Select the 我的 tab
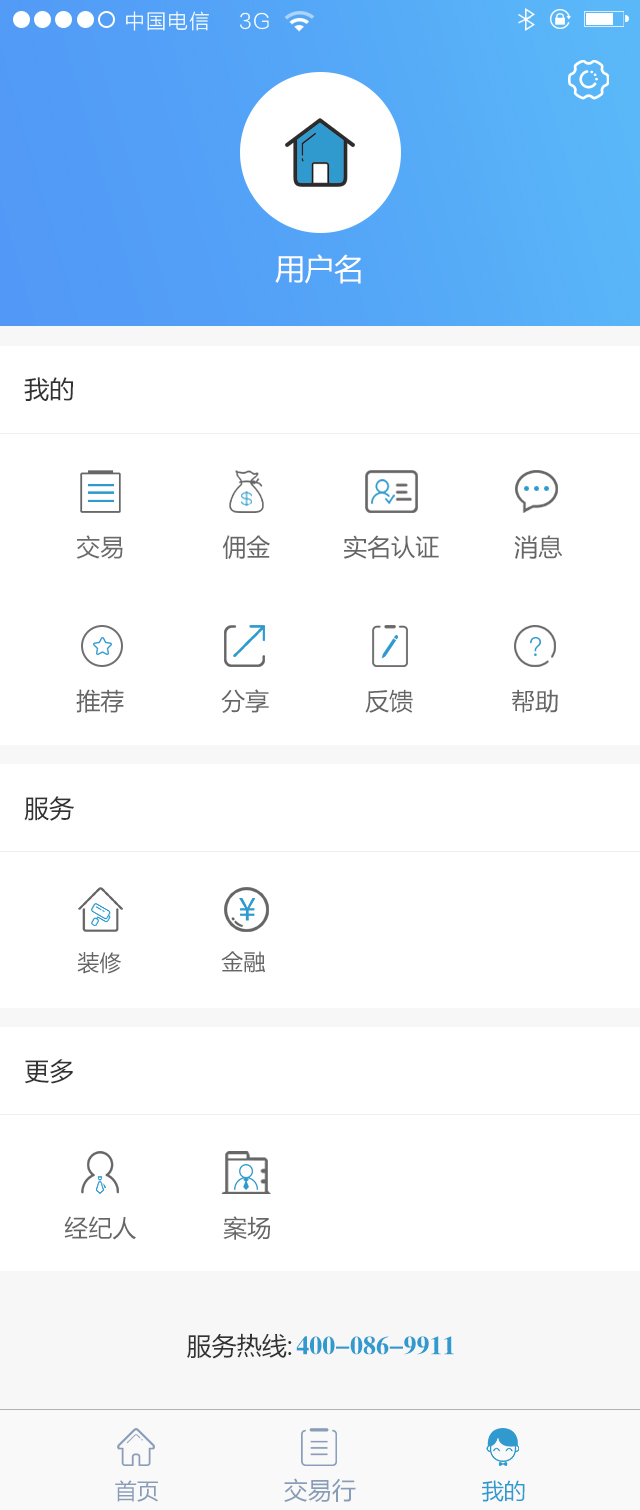Image resolution: width=640 pixels, height=1510 pixels. [x=503, y=1463]
